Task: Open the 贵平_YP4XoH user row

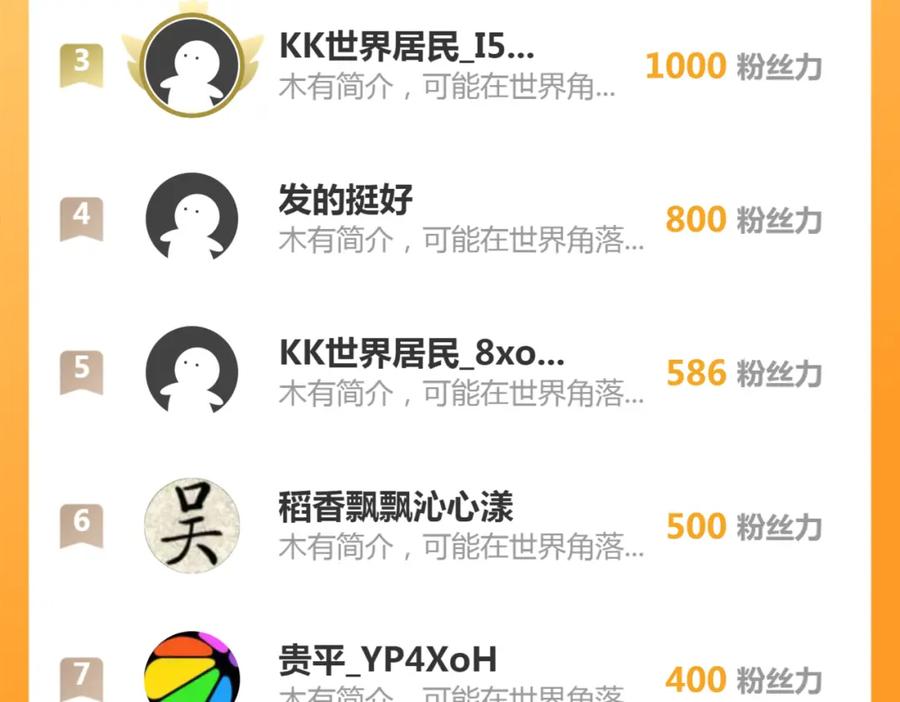Action: point(449,666)
